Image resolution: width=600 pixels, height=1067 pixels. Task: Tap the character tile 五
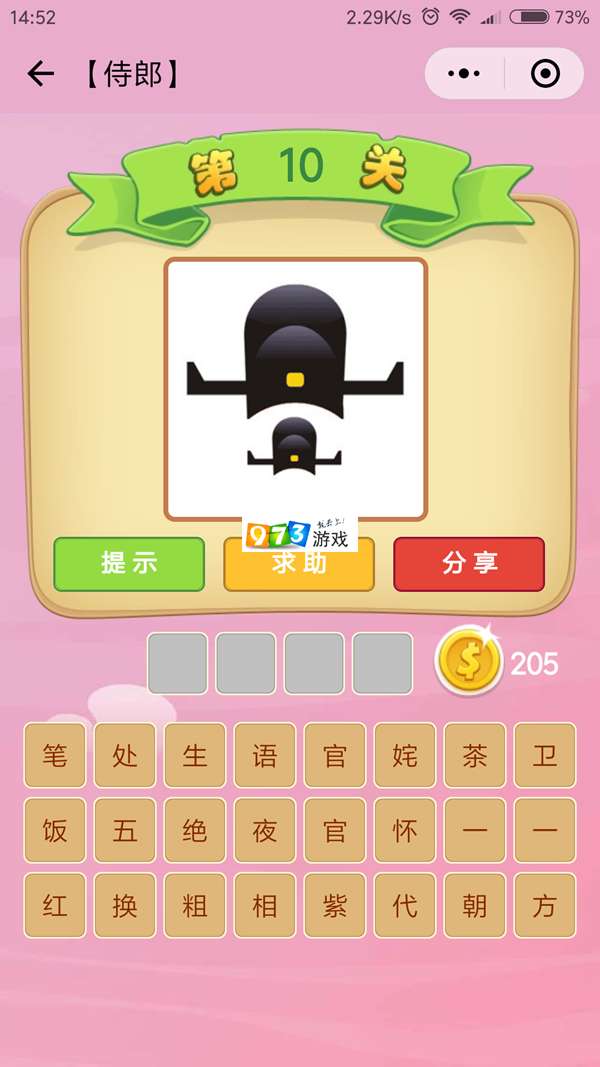[x=125, y=830]
